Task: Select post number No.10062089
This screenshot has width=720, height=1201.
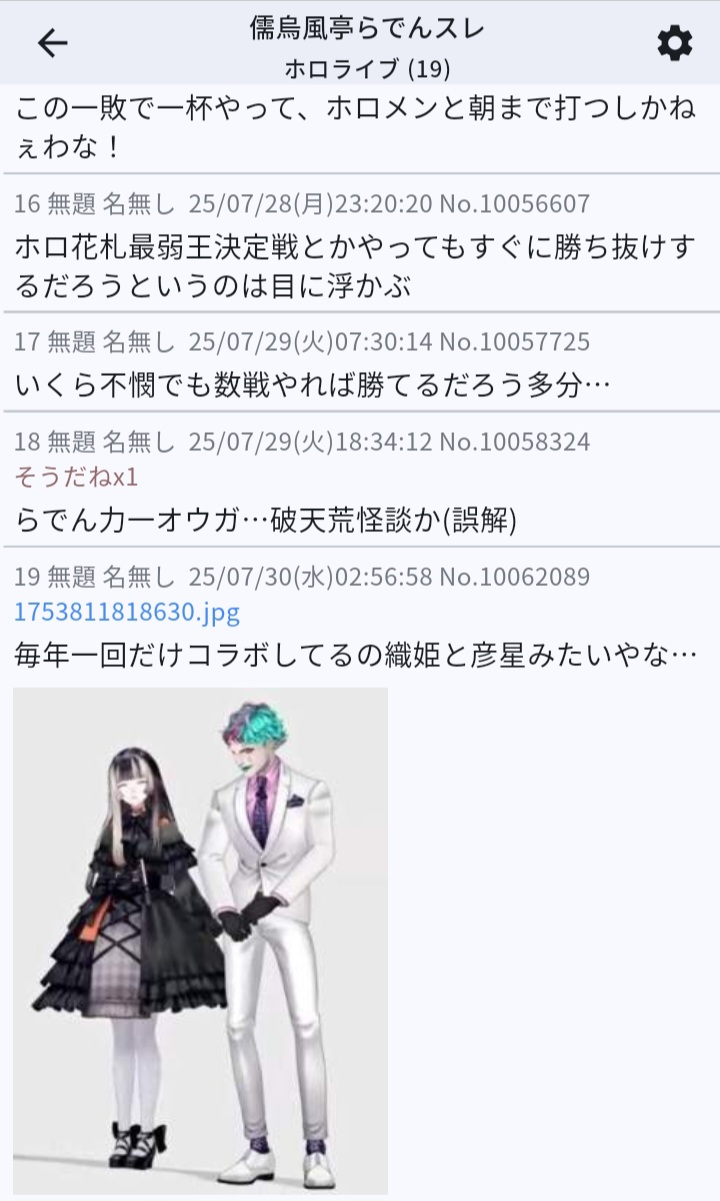Action: pyautogui.click(x=514, y=577)
